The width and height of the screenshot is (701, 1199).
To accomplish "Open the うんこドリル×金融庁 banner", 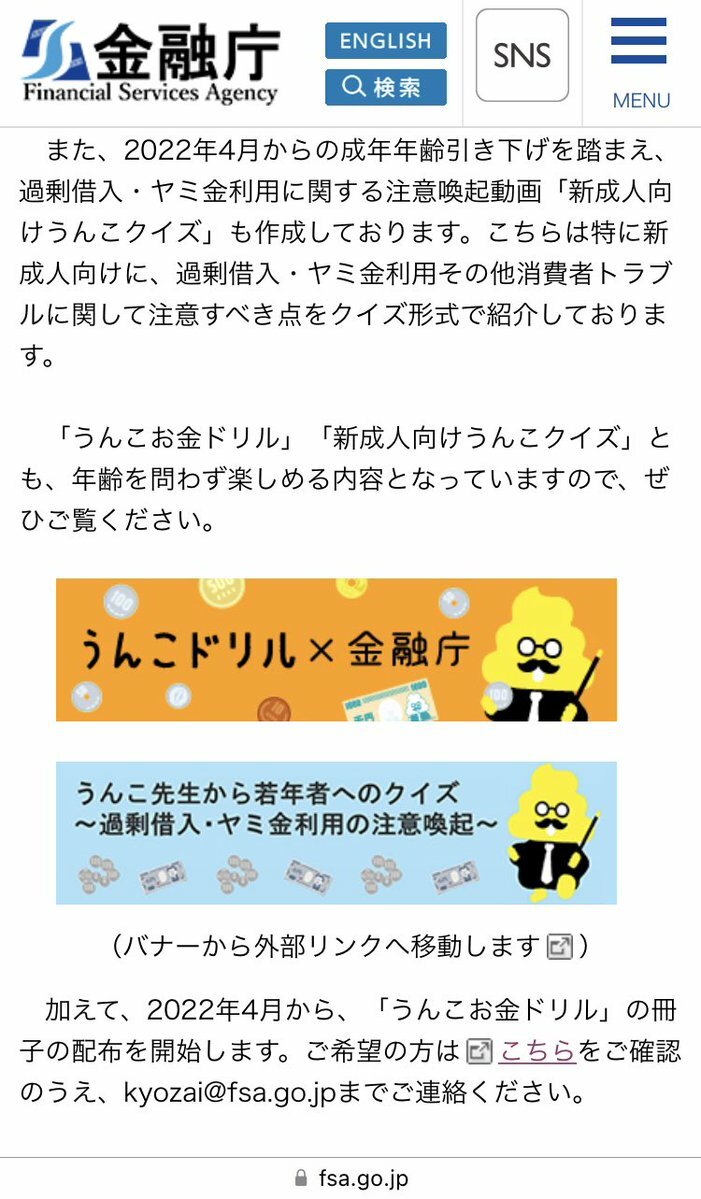I will point(336,649).
